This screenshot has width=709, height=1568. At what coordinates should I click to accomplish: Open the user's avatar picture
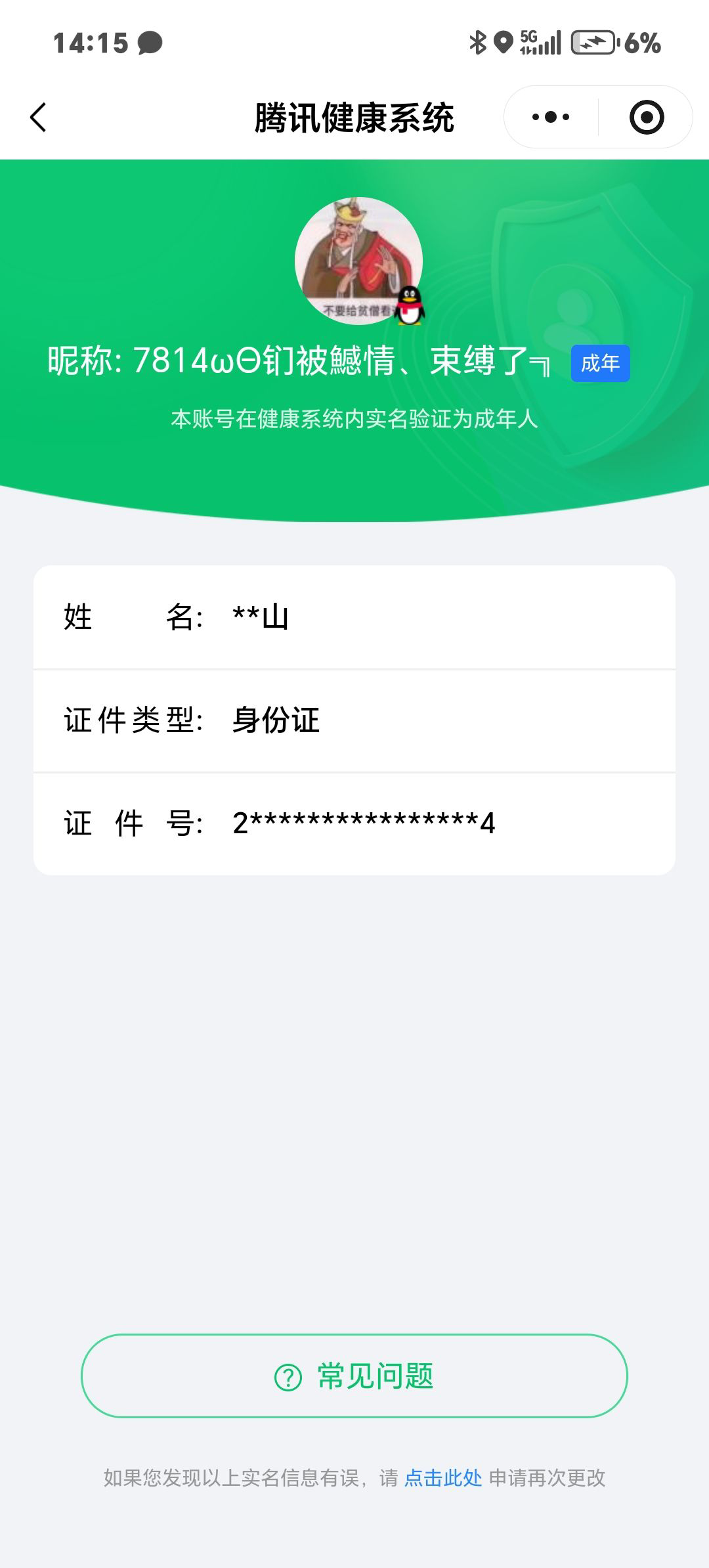[354, 256]
